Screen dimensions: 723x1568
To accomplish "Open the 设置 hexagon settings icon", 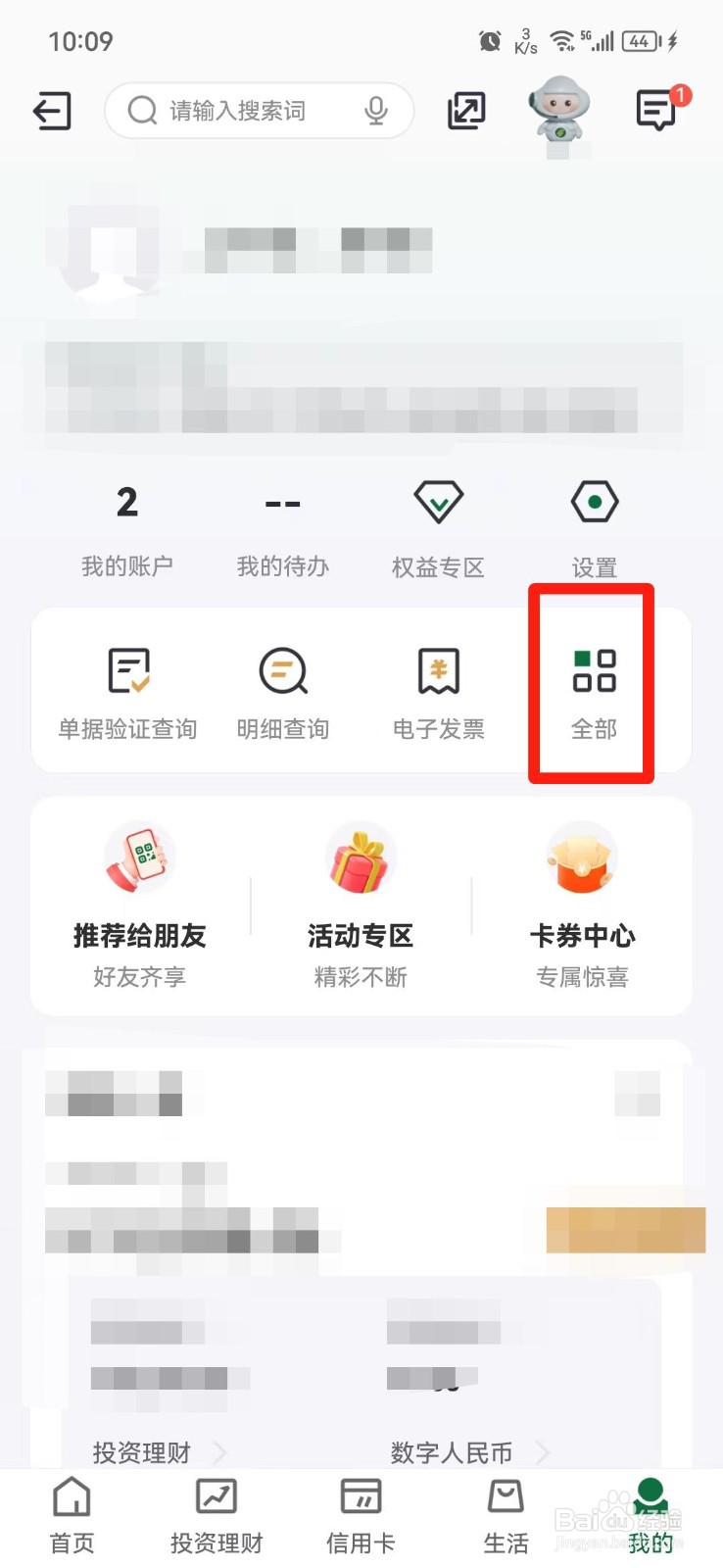I will click(x=594, y=502).
